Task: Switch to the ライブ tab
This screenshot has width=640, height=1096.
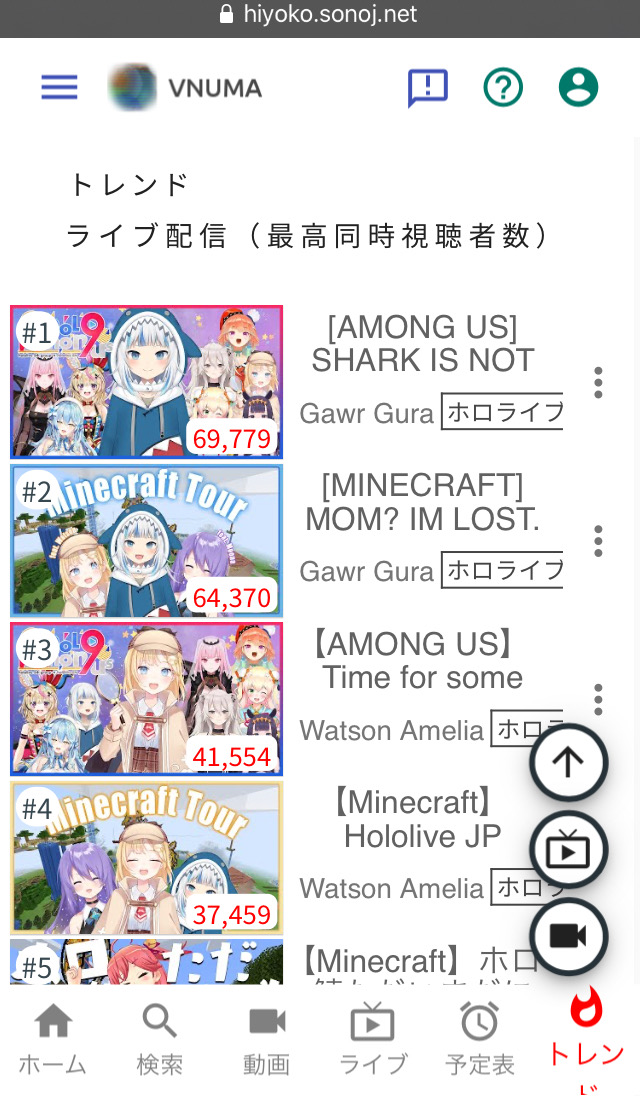Action: [x=373, y=1039]
